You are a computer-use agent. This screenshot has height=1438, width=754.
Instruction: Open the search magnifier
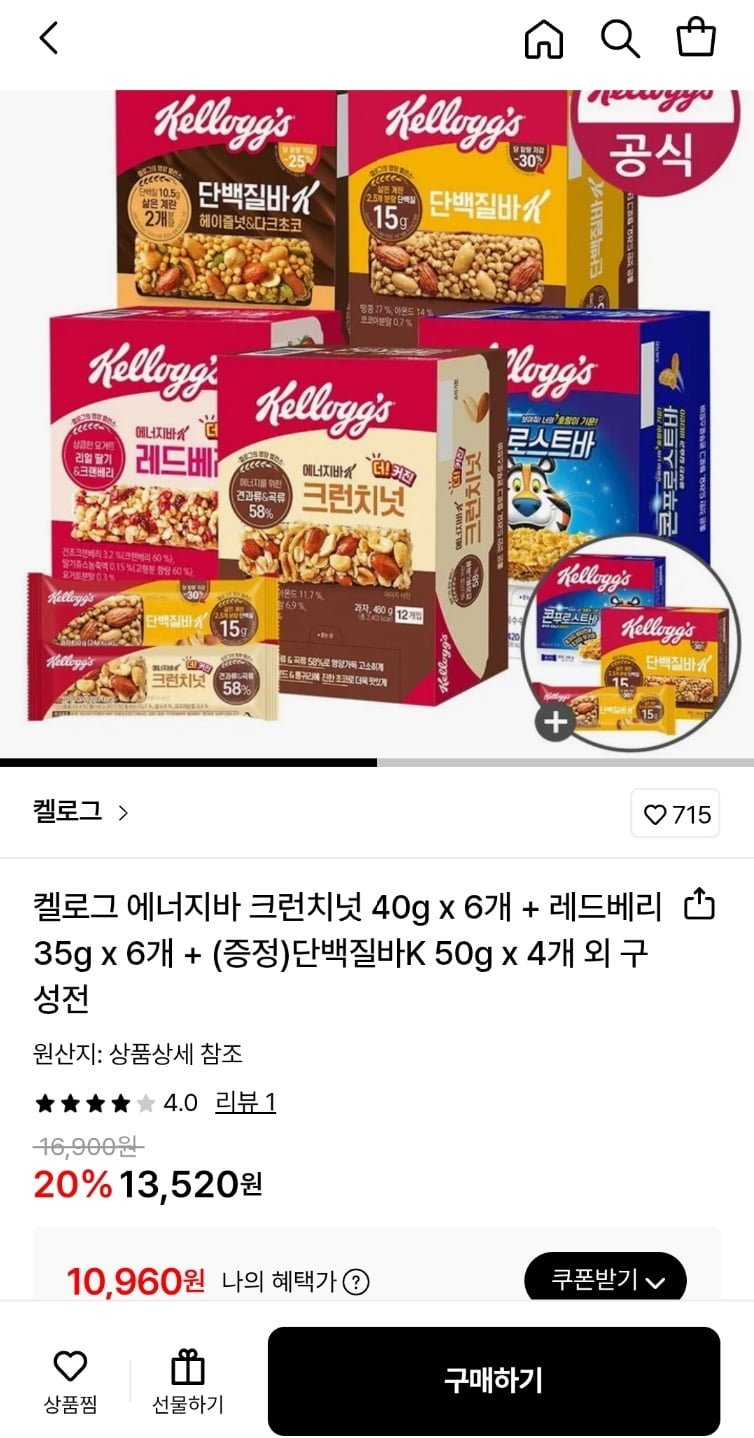tap(619, 39)
